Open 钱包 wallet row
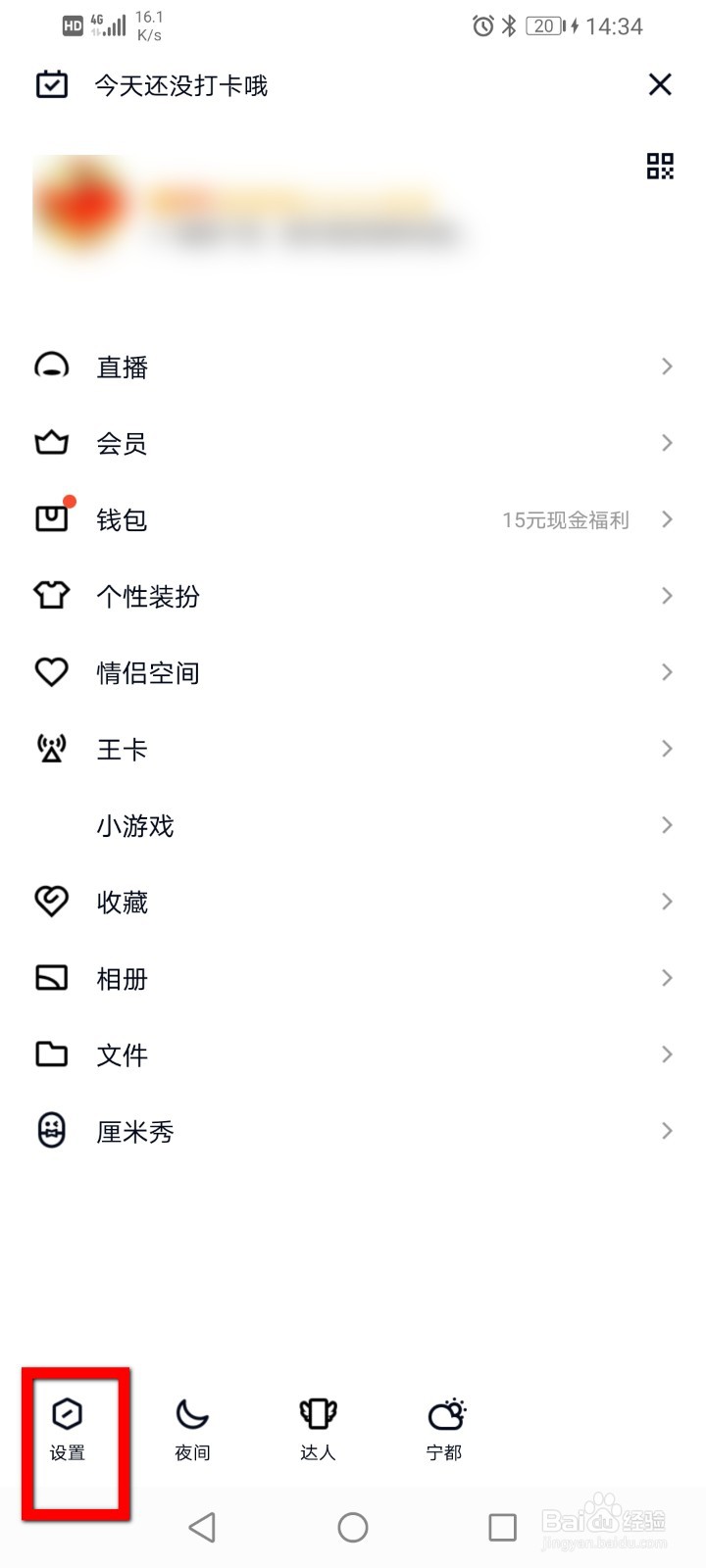706x1568 pixels. tap(353, 519)
